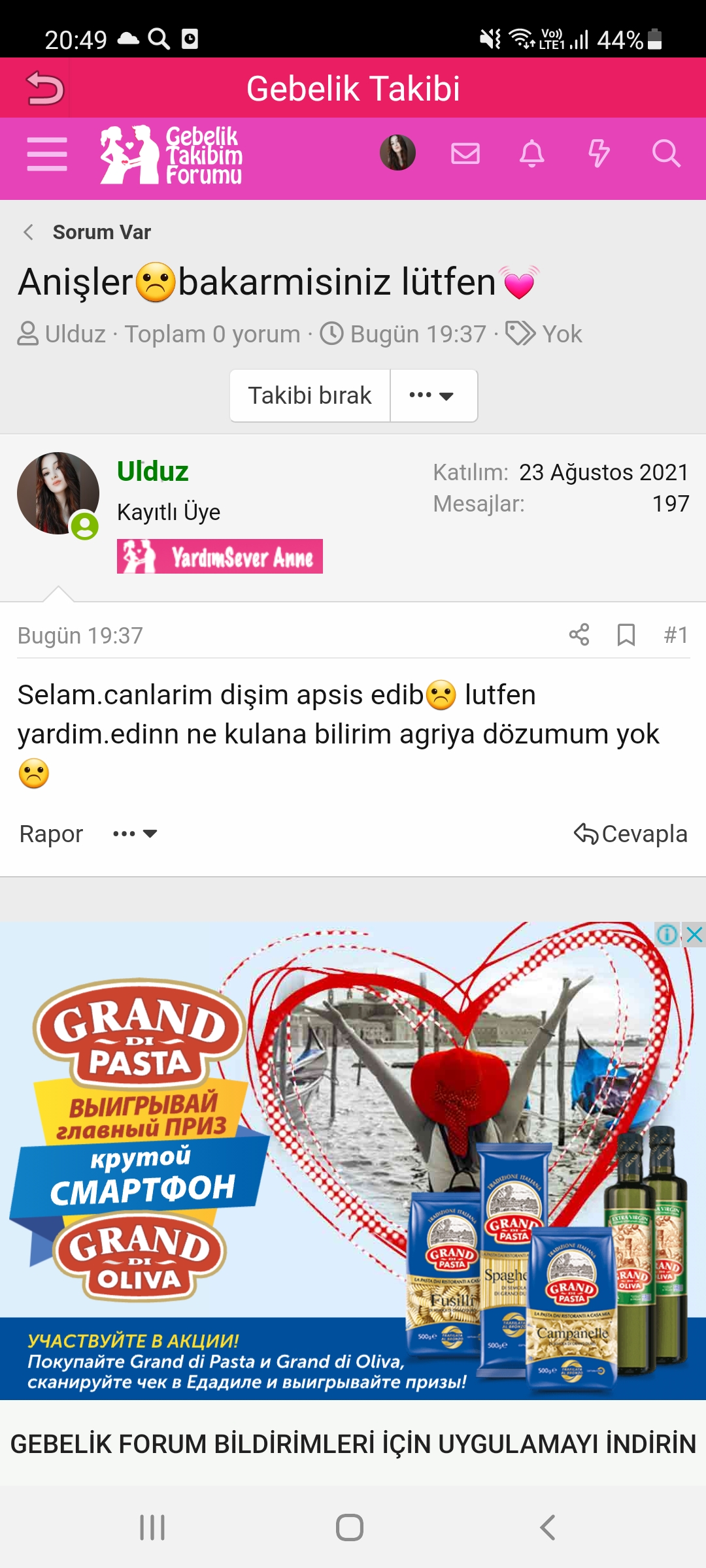
Task: Open the notifications bell
Action: pos(532,154)
